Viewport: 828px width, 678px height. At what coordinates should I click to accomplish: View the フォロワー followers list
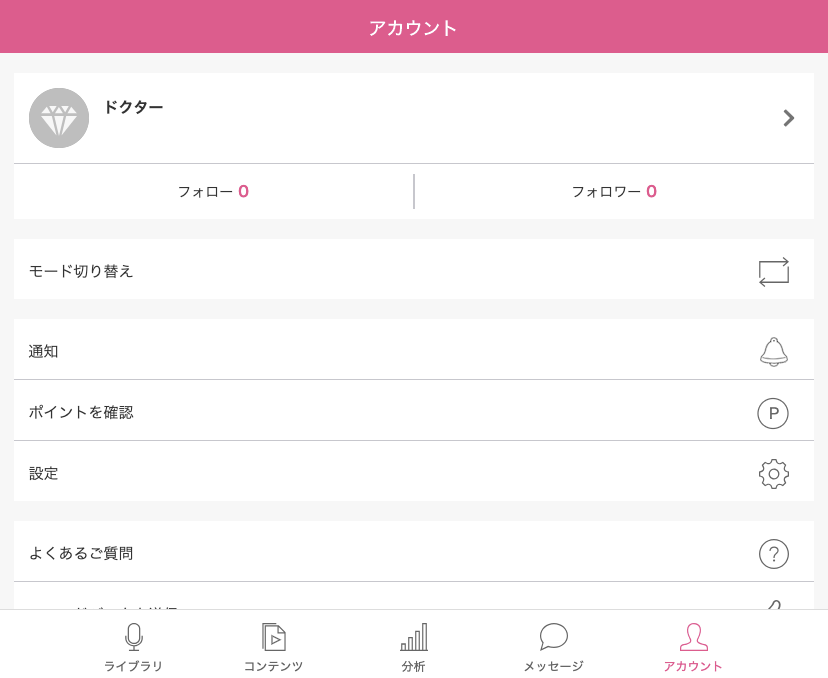coord(613,191)
